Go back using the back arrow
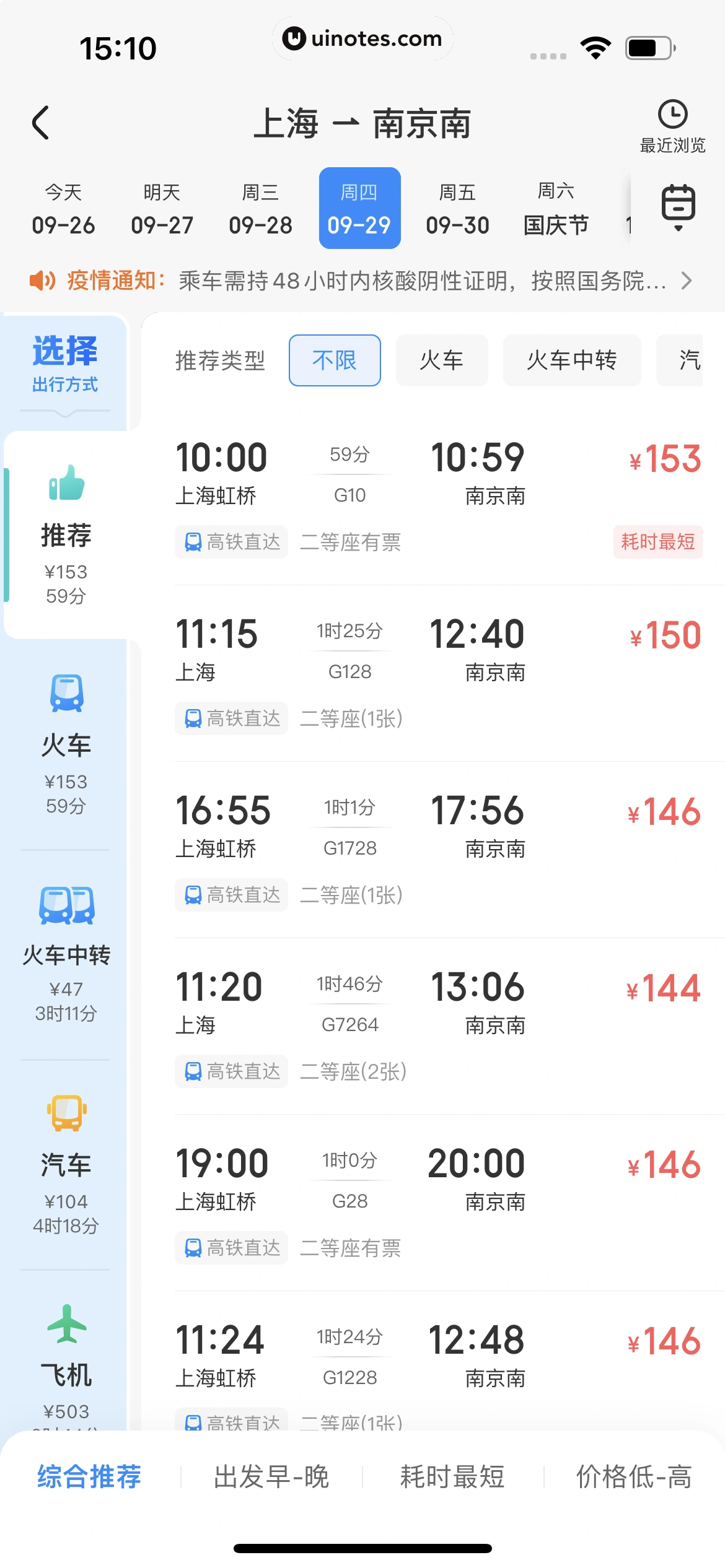This screenshot has height=1568, width=725. coord(41,123)
